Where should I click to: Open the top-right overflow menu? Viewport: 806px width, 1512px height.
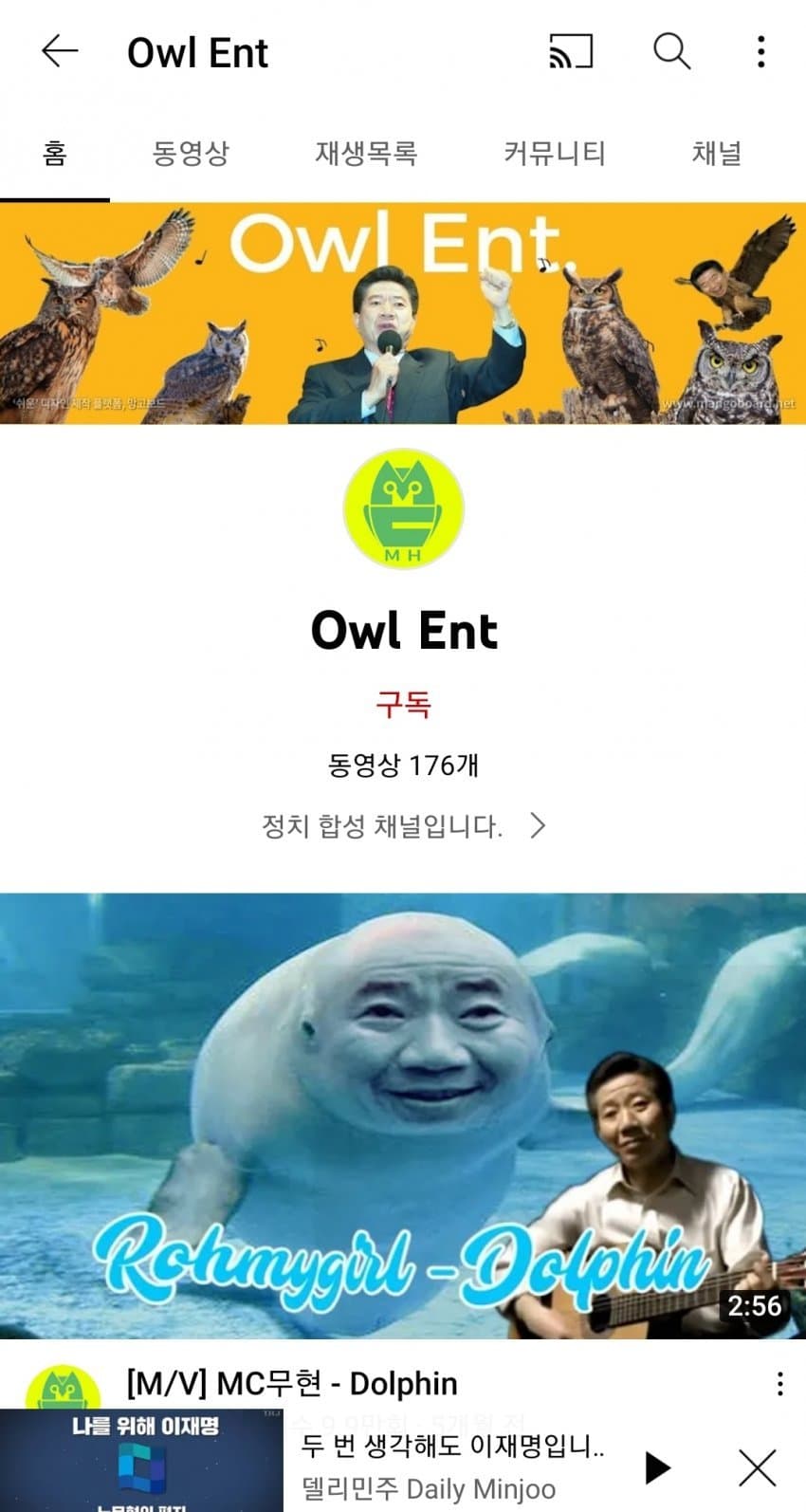[760, 51]
